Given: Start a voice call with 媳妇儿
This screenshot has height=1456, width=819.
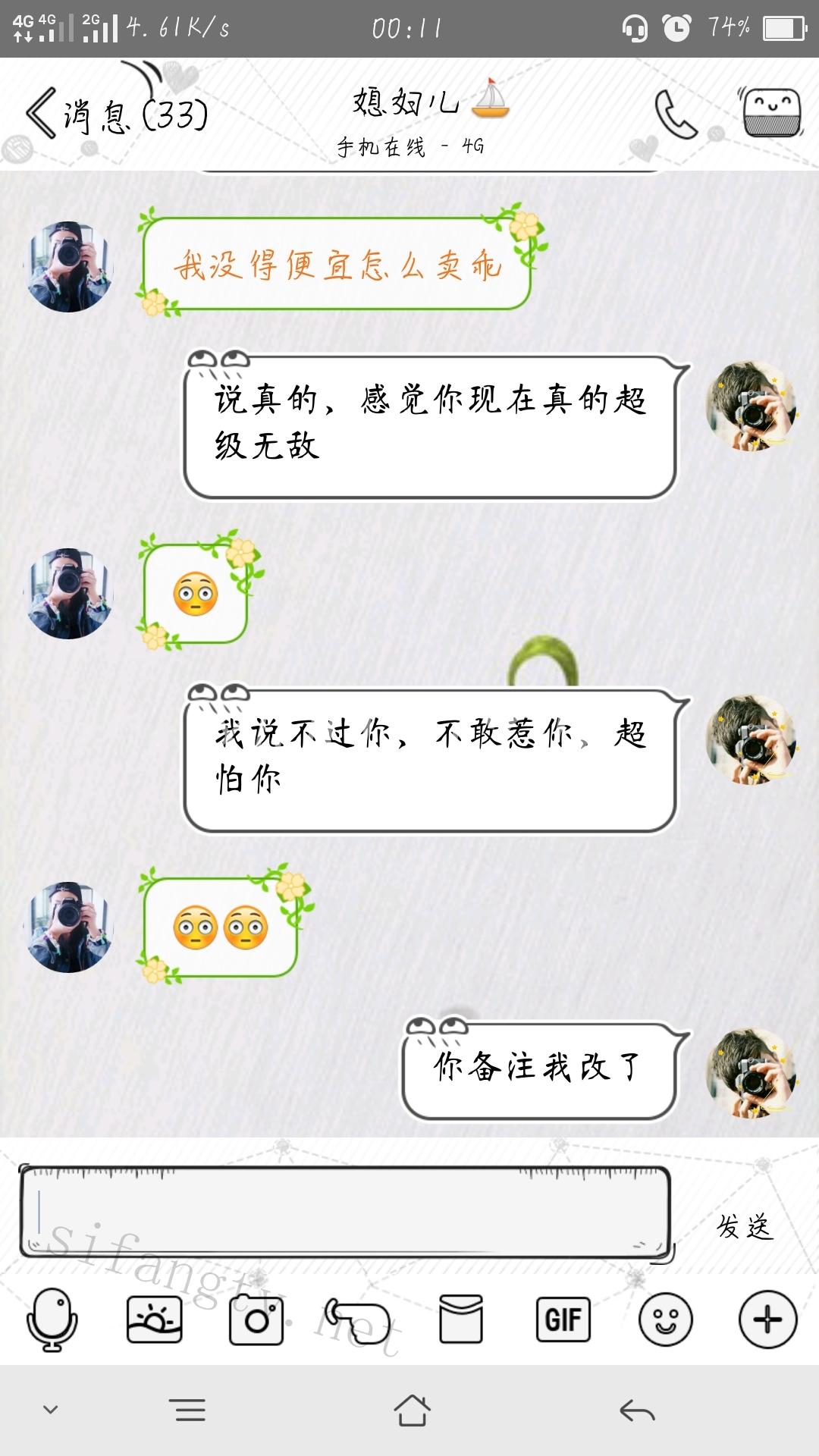Looking at the screenshot, I should pyautogui.click(x=675, y=114).
